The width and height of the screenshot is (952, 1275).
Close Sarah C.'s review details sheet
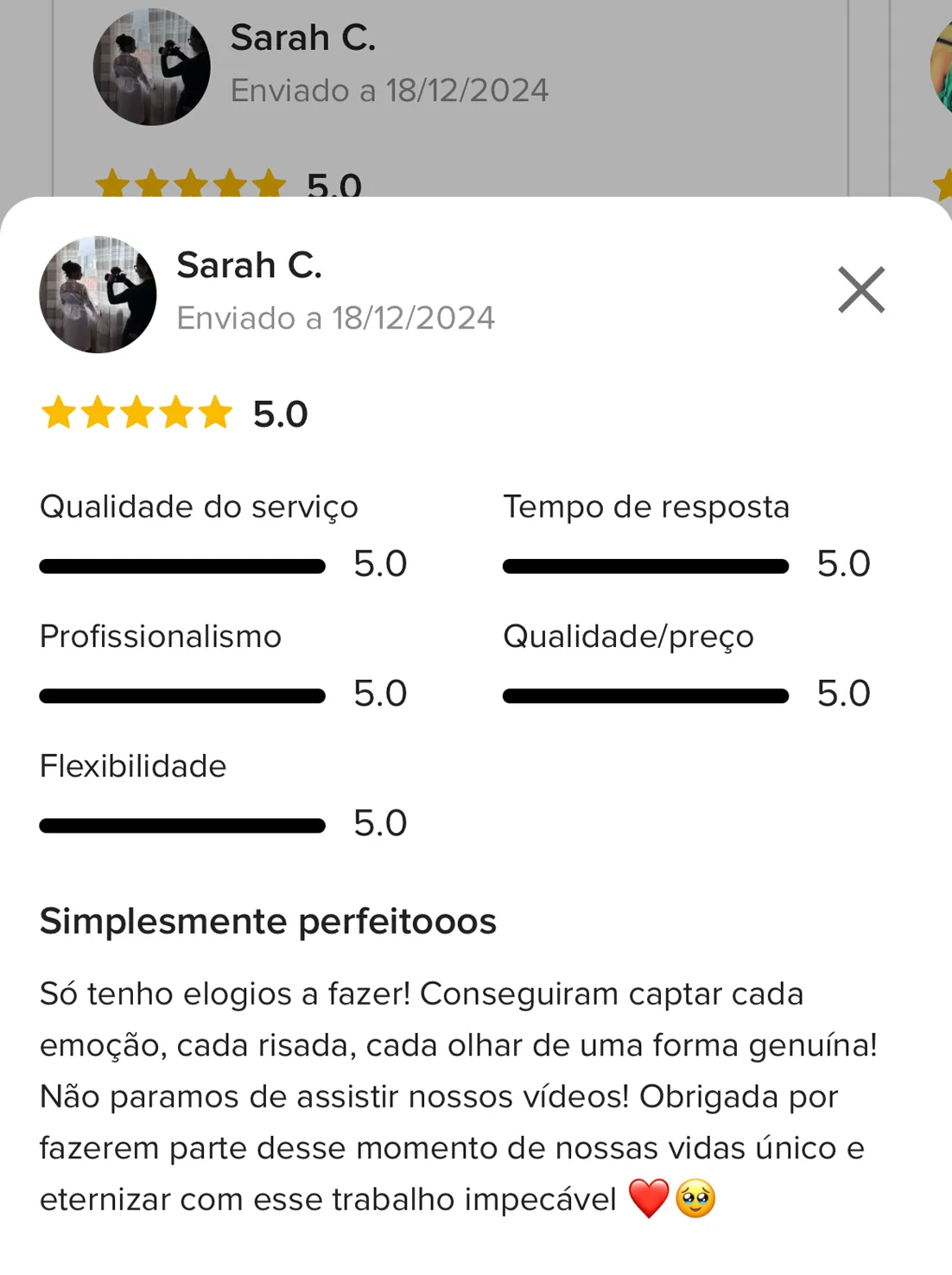pos(861,289)
